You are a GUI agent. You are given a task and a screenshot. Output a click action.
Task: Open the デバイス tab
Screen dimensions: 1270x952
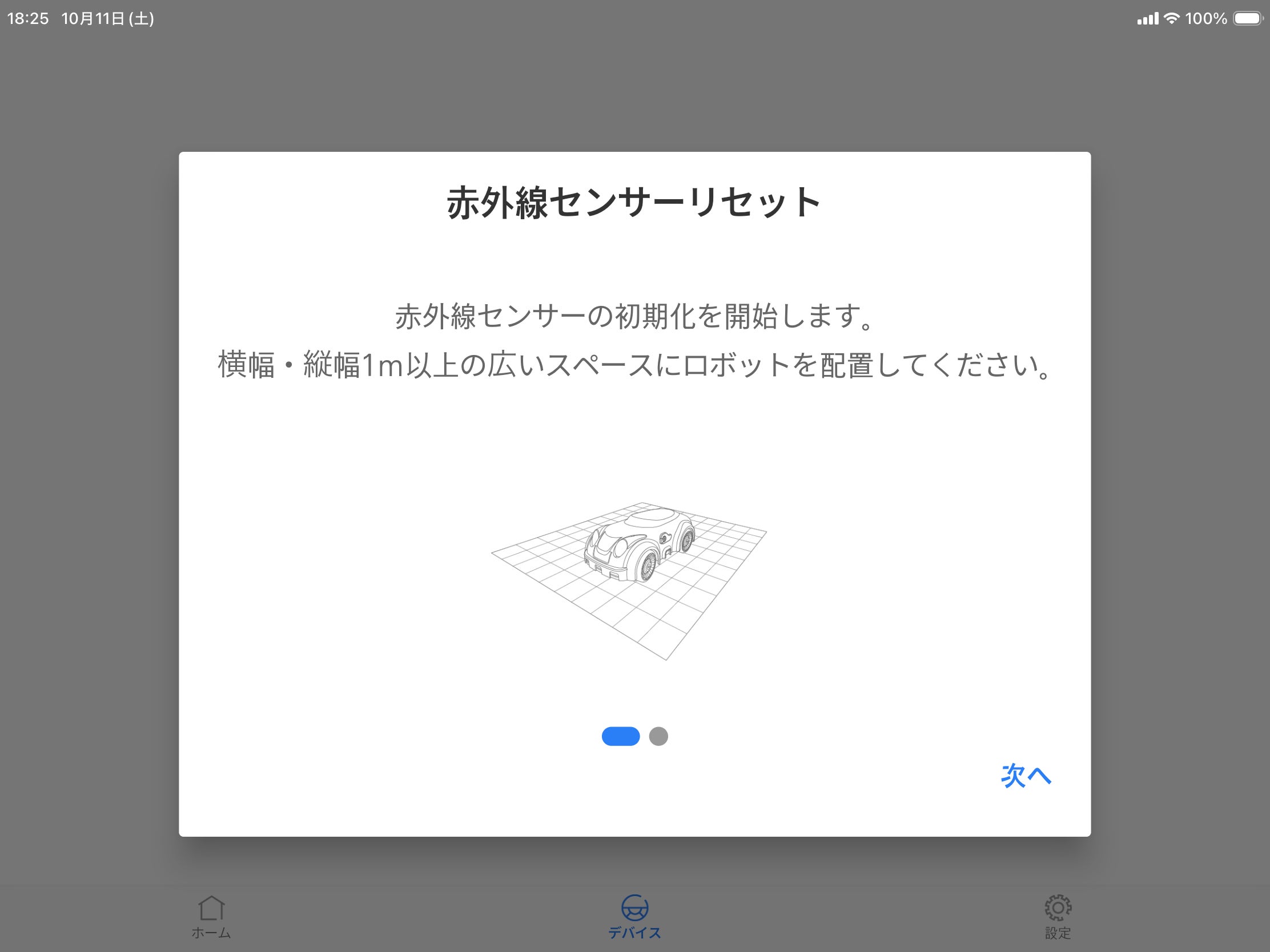(x=634, y=917)
